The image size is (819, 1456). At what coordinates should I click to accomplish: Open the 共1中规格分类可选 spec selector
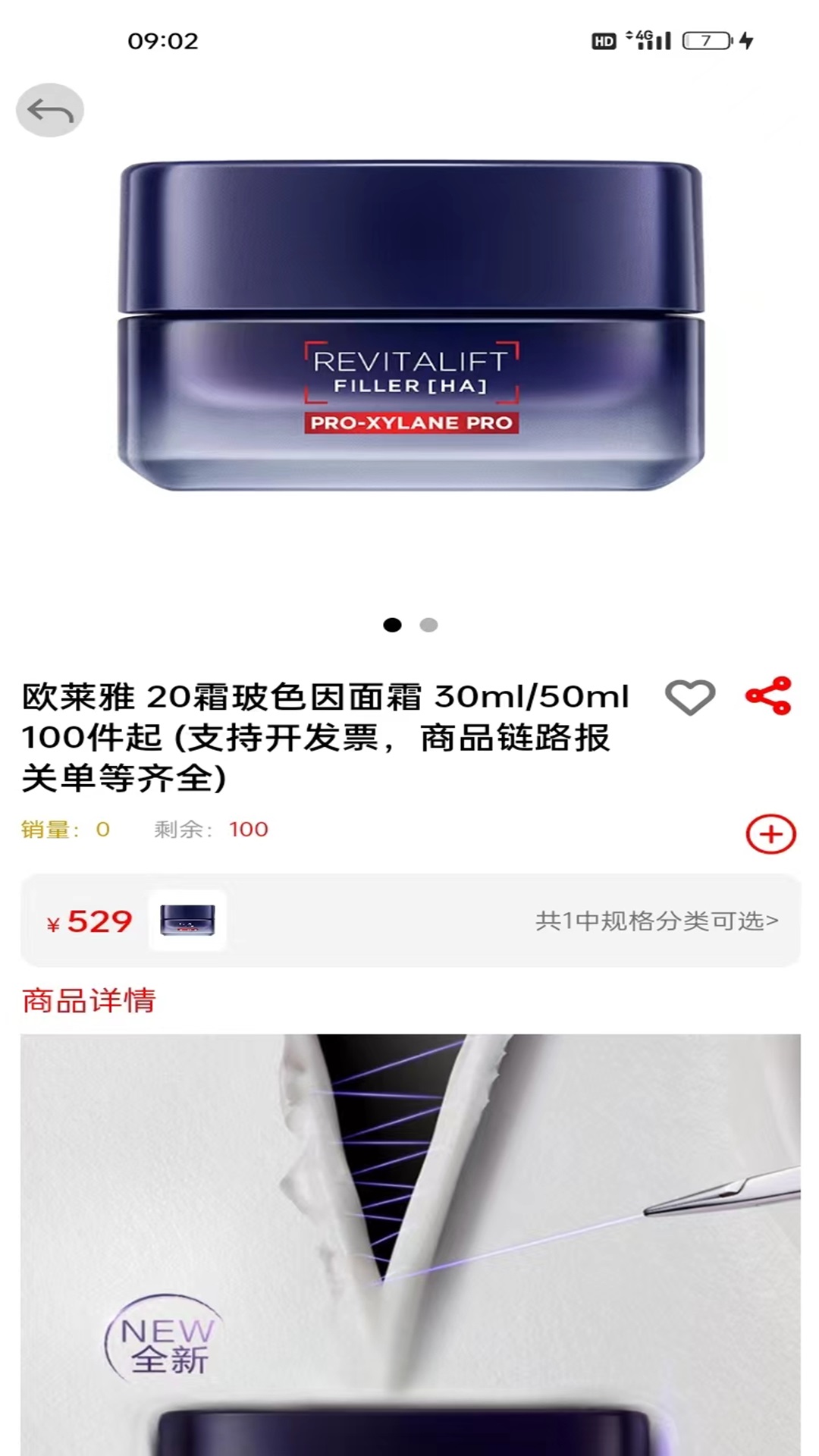657,921
